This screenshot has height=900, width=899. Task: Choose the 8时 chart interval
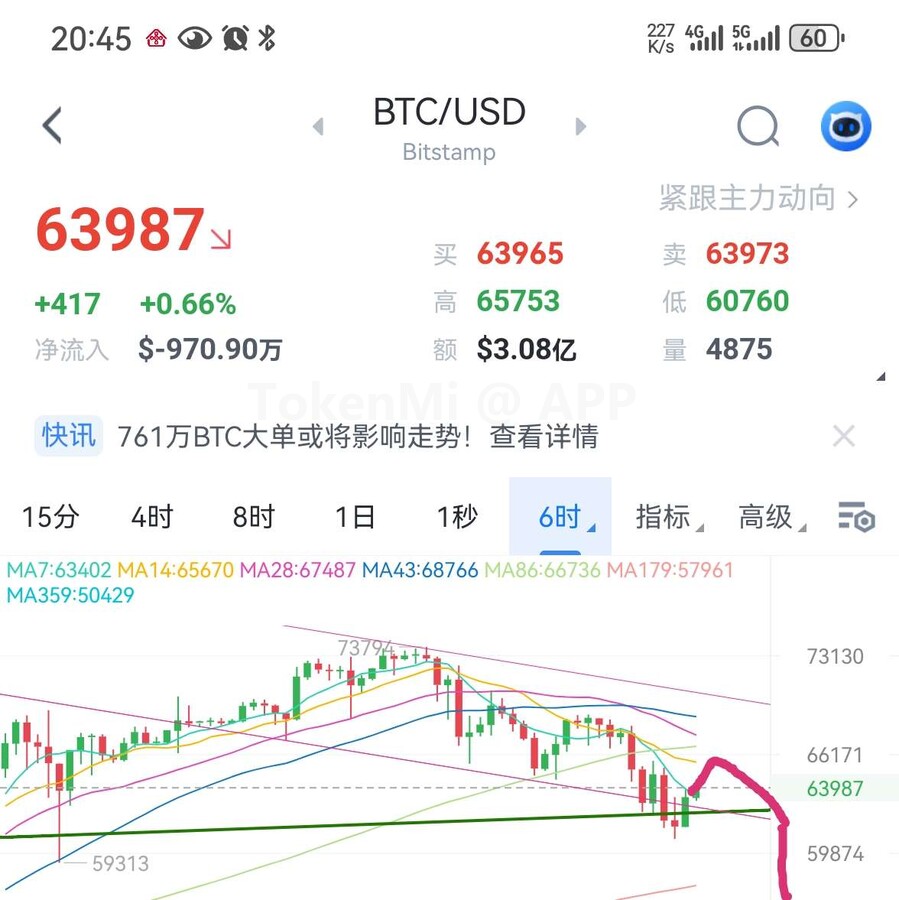point(254,517)
